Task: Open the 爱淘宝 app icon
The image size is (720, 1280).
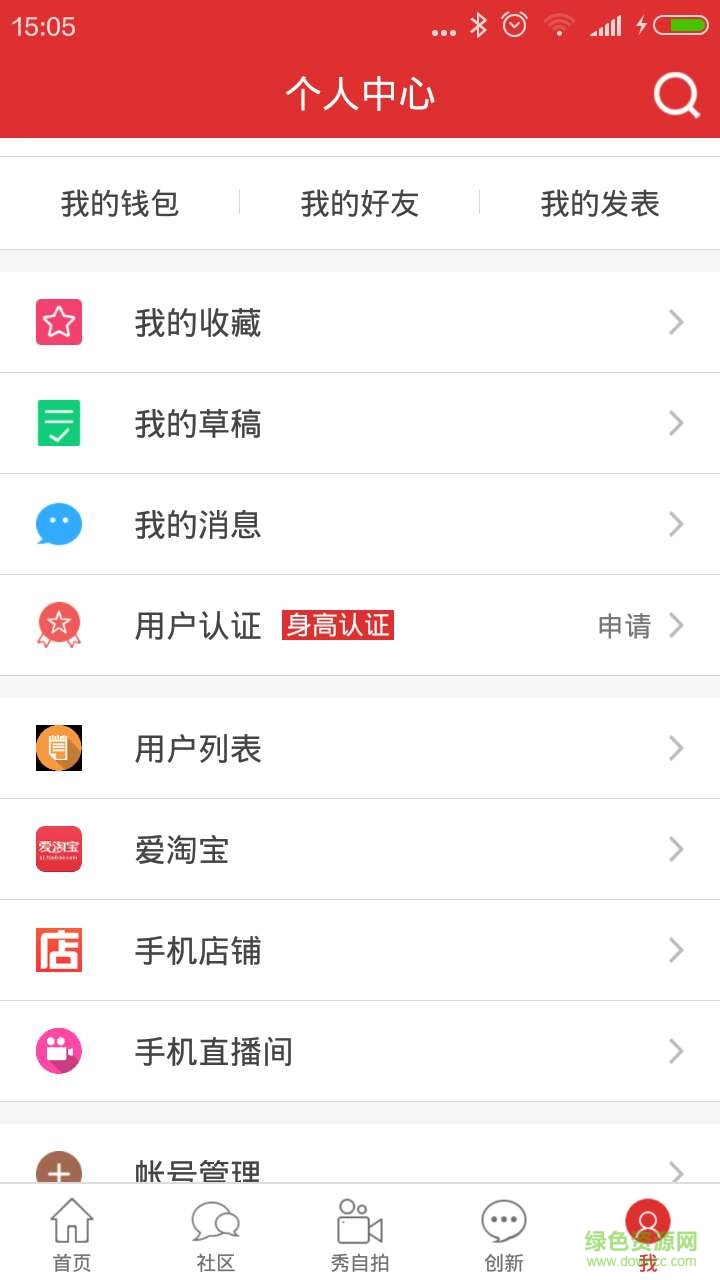Action: click(59, 849)
